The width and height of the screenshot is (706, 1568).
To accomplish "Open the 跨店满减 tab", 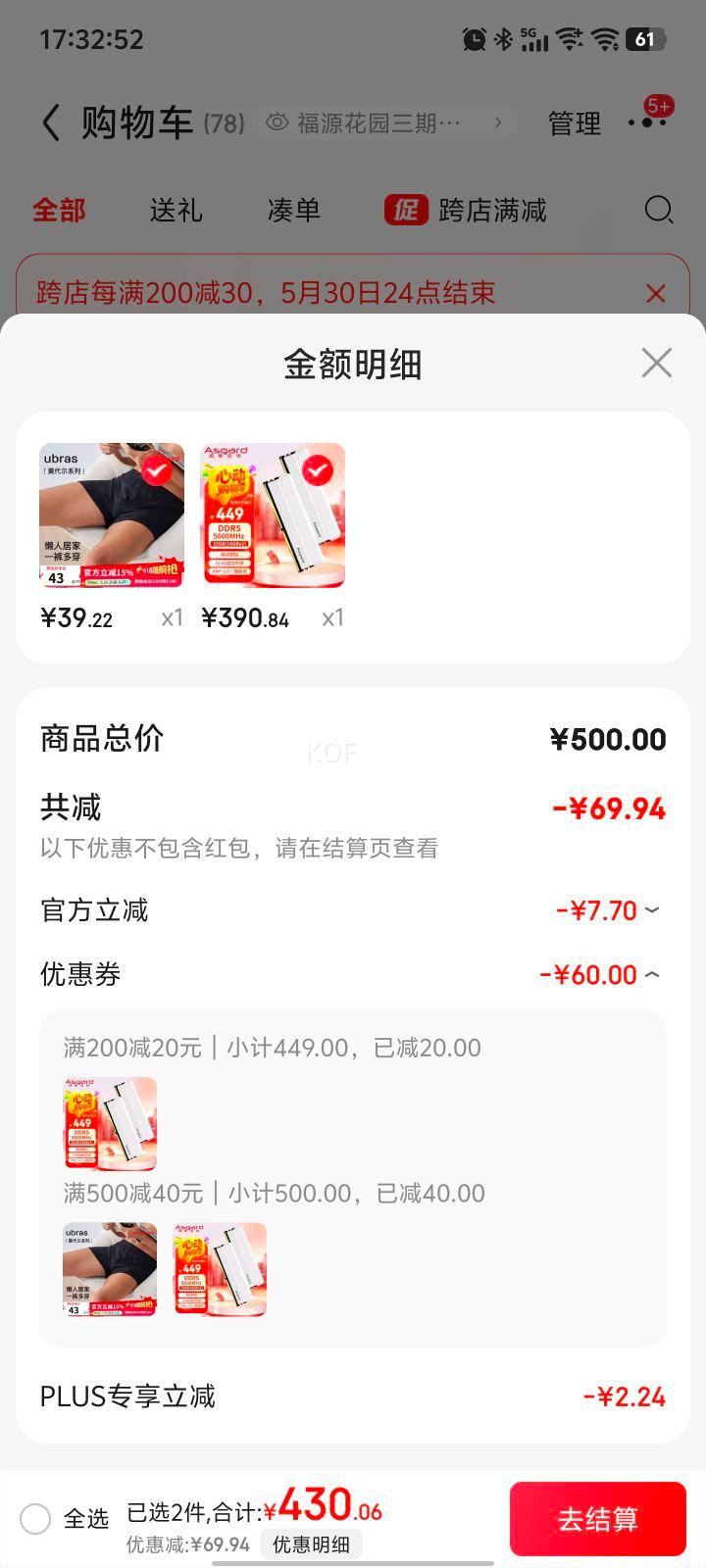I will 467,210.
